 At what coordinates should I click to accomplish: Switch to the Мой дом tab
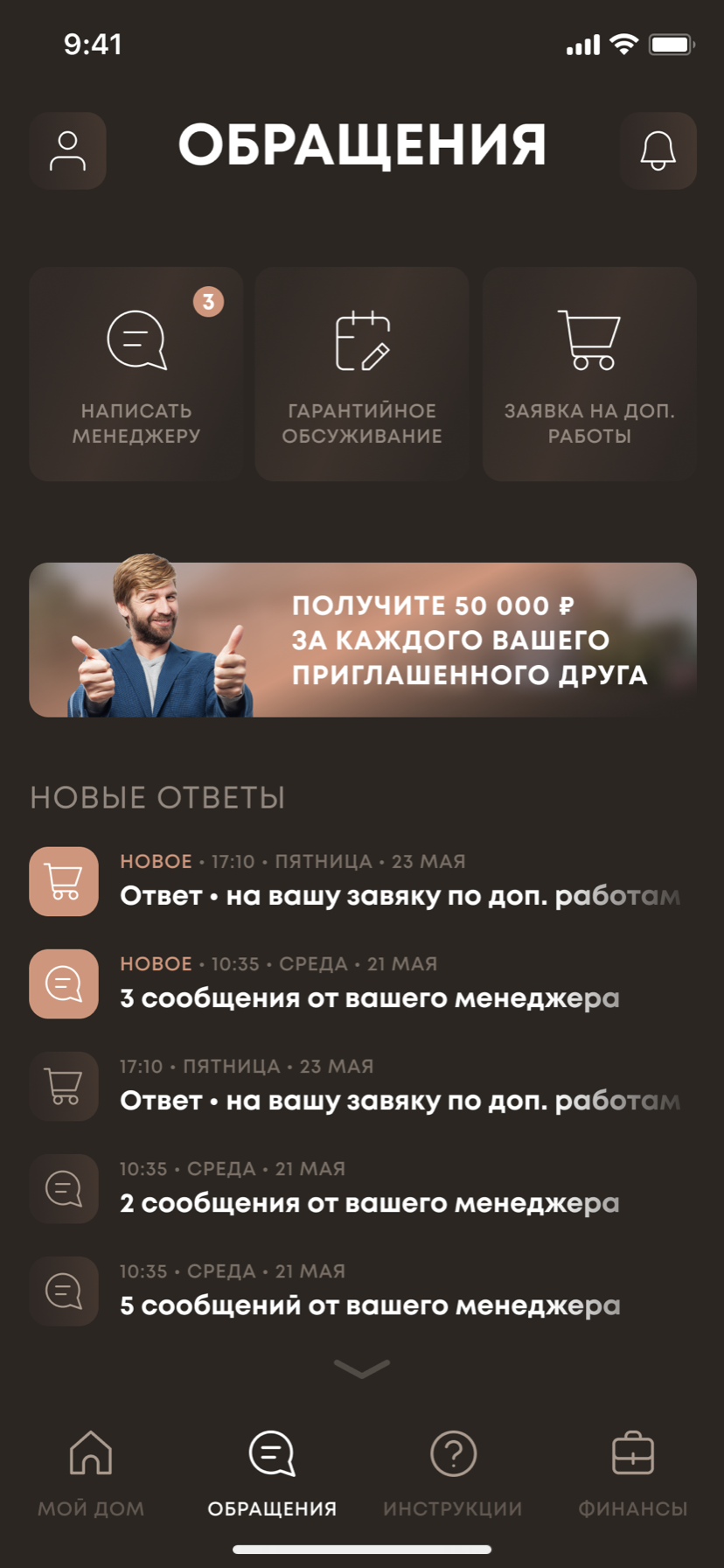click(91, 1472)
